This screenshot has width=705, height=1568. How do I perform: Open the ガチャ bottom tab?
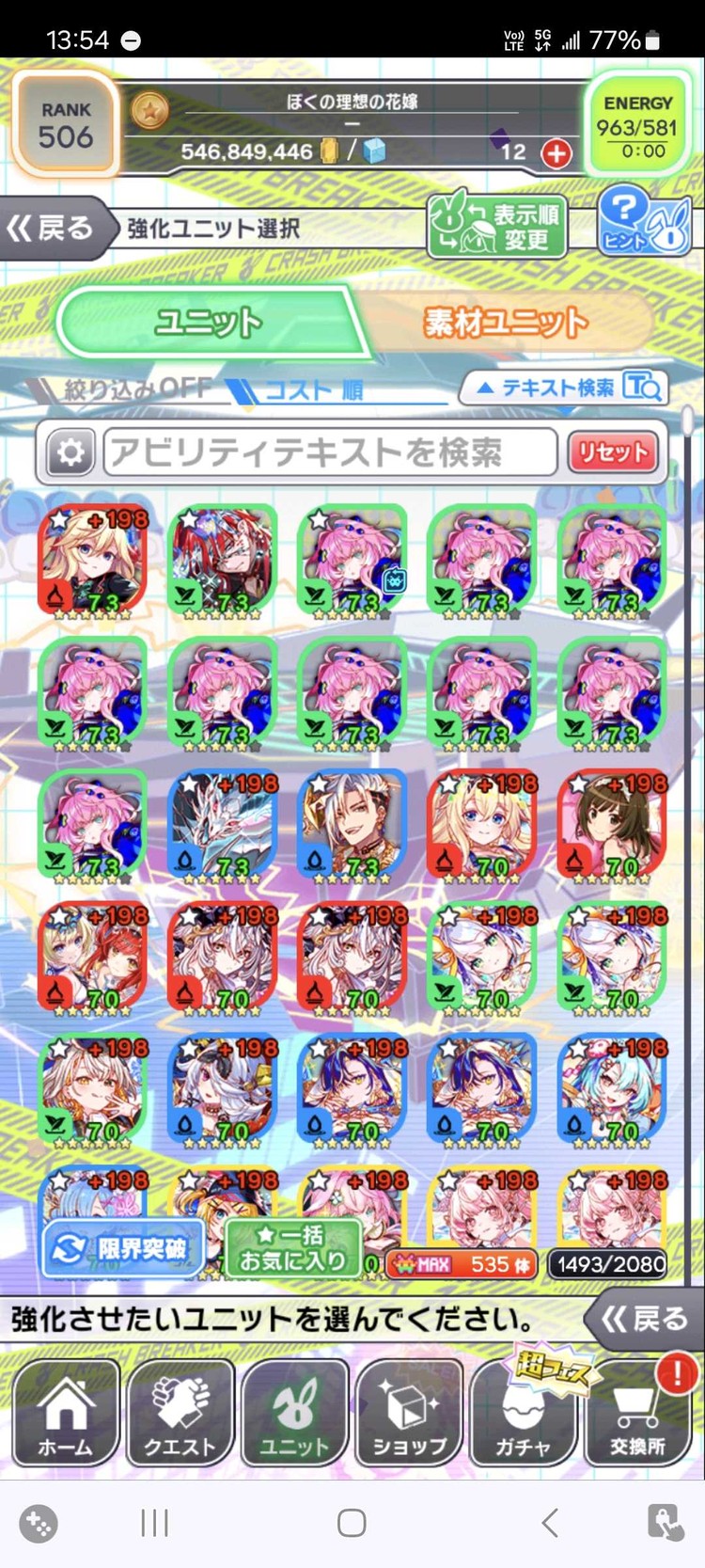coord(524,1413)
